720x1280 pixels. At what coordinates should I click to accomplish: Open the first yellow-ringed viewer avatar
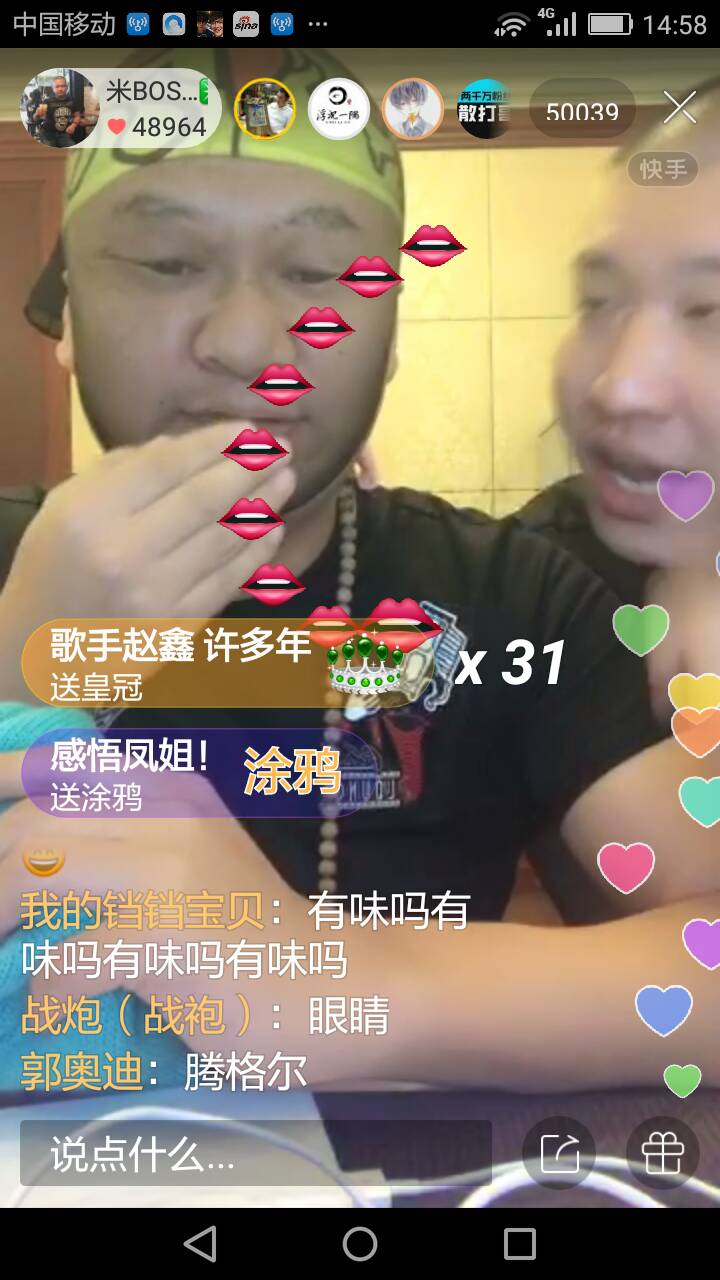tap(265, 108)
